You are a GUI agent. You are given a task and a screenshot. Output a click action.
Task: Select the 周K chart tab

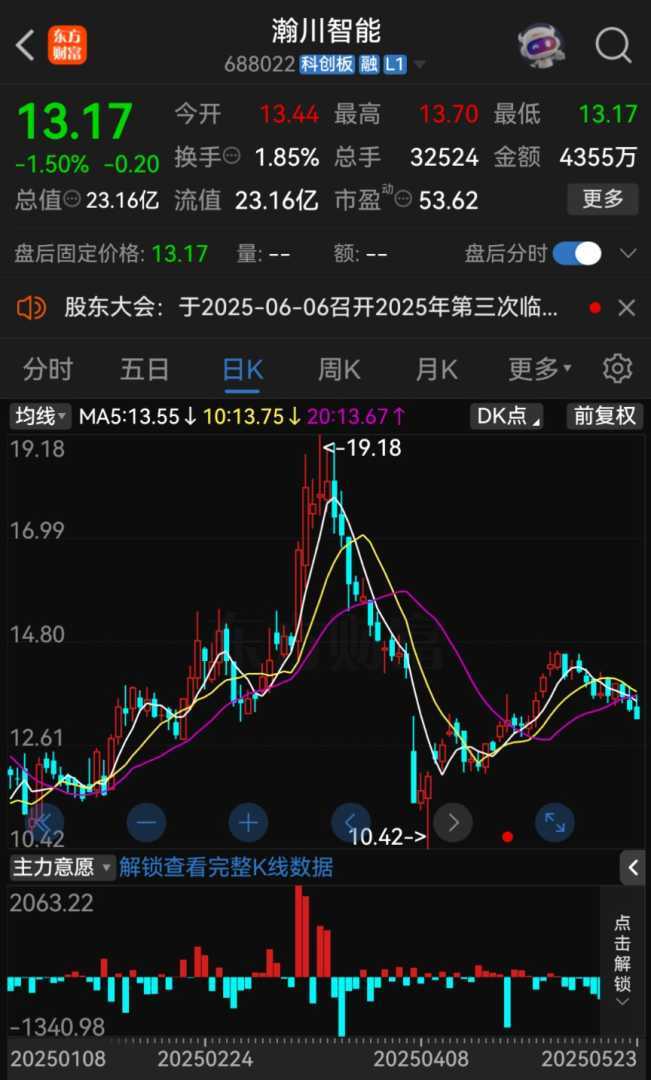pyautogui.click(x=339, y=369)
